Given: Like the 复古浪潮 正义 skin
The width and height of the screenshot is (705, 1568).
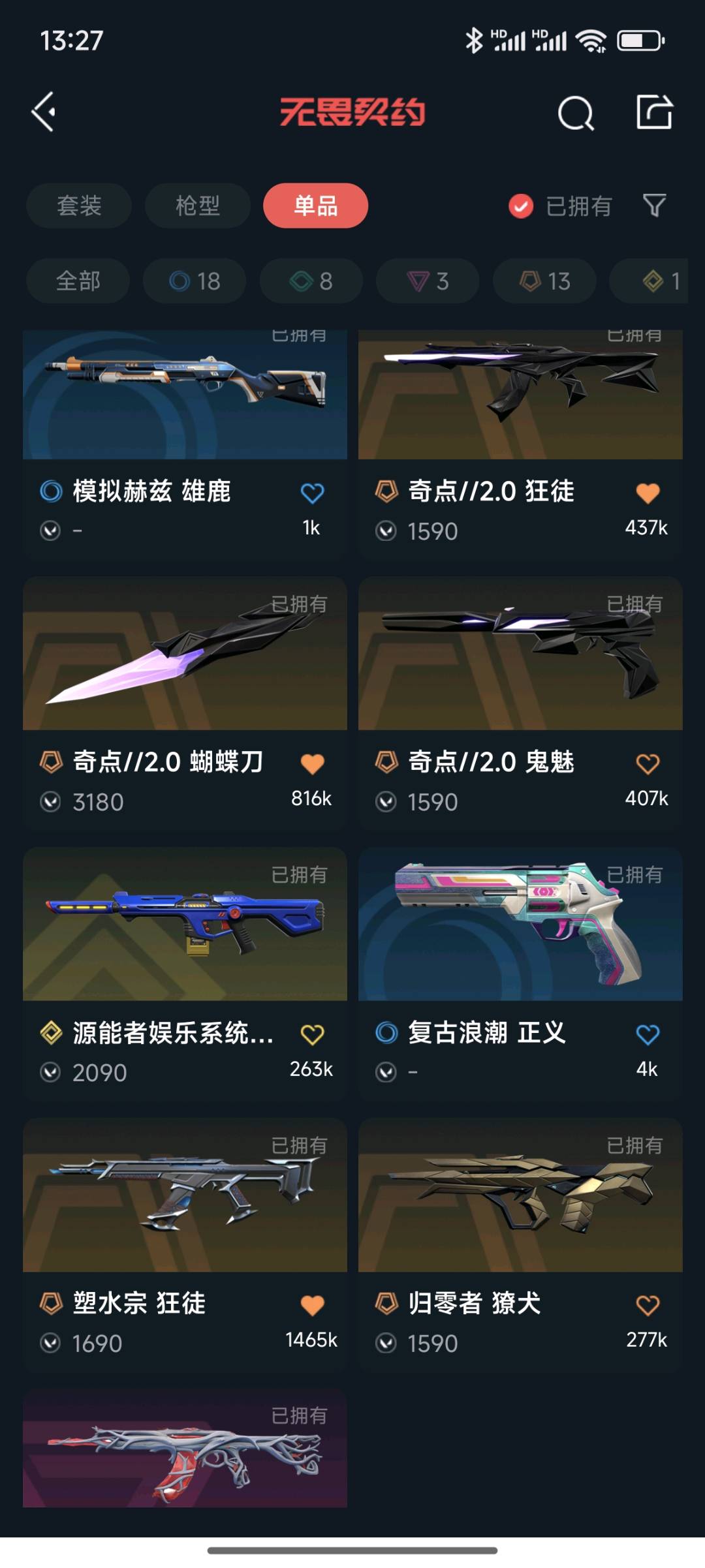Looking at the screenshot, I should click(648, 1035).
